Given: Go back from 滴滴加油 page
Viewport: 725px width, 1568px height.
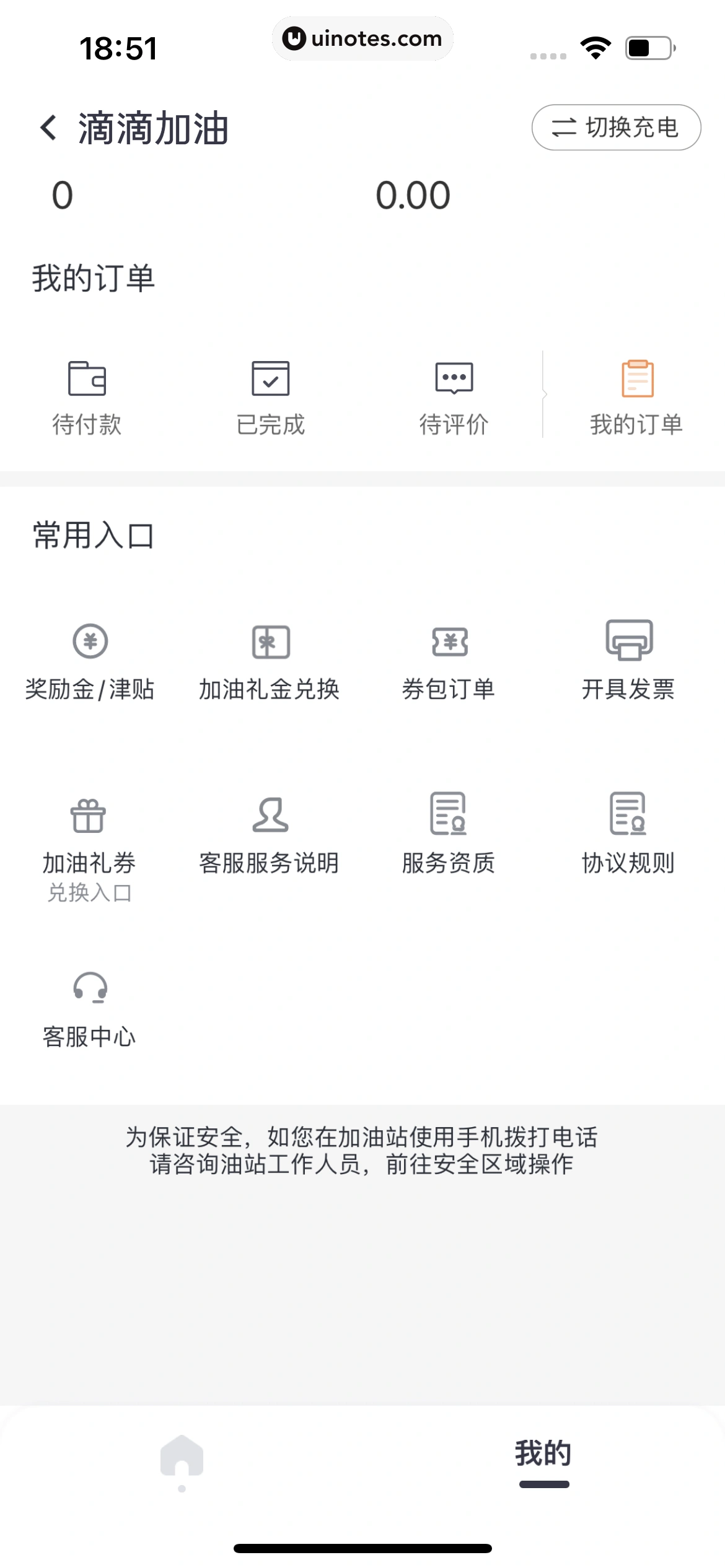Looking at the screenshot, I should pos(48,128).
